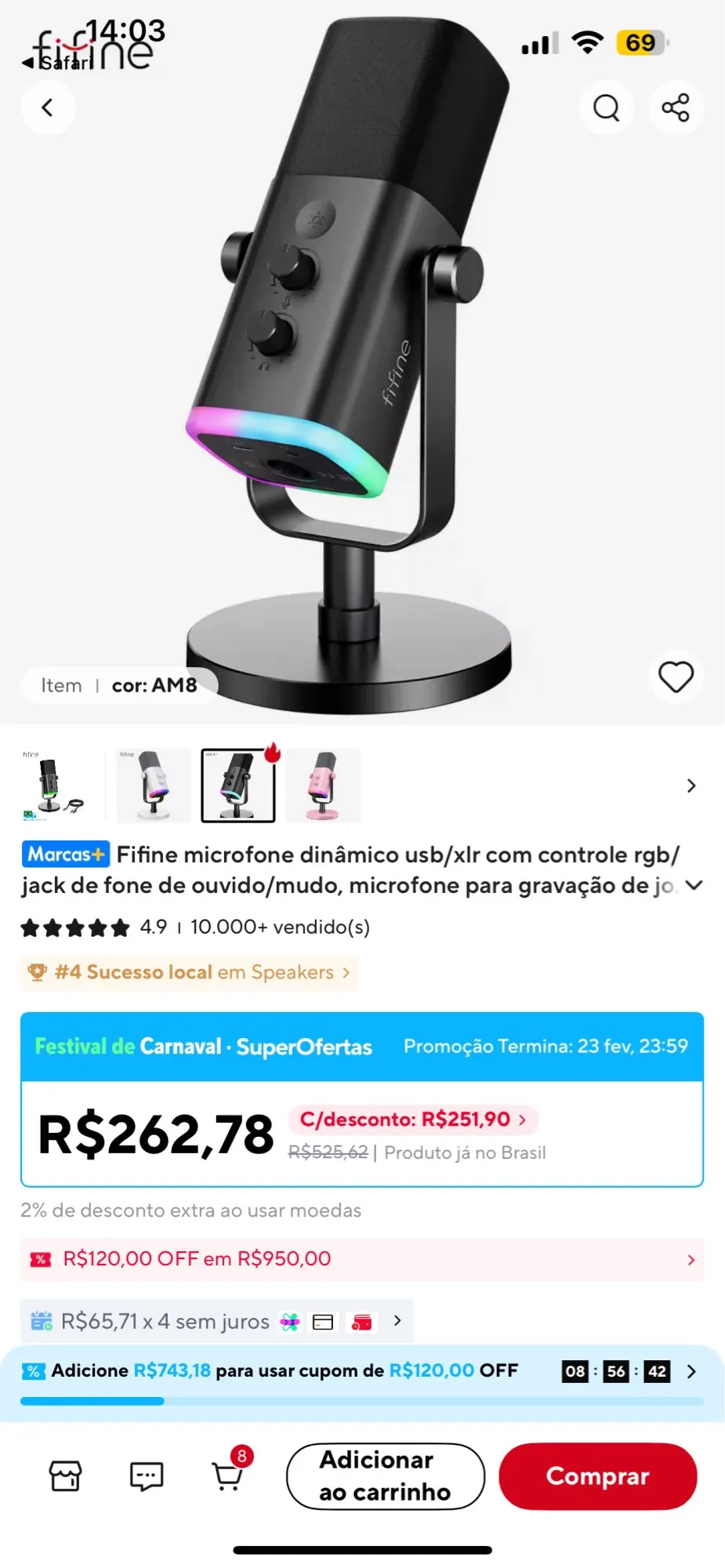Show more color options via arrow

coord(691,786)
